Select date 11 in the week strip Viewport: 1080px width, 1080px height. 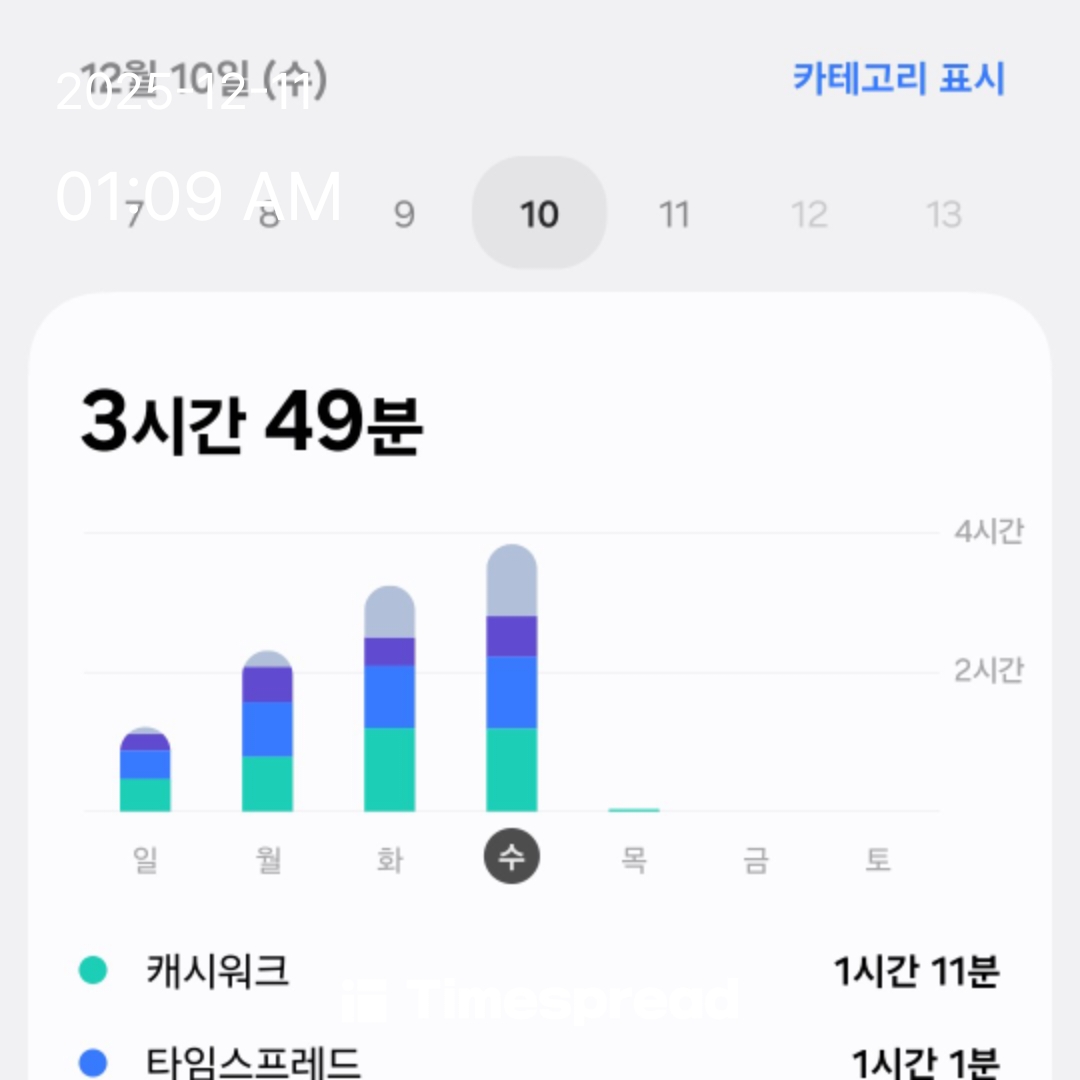[x=674, y=214]
